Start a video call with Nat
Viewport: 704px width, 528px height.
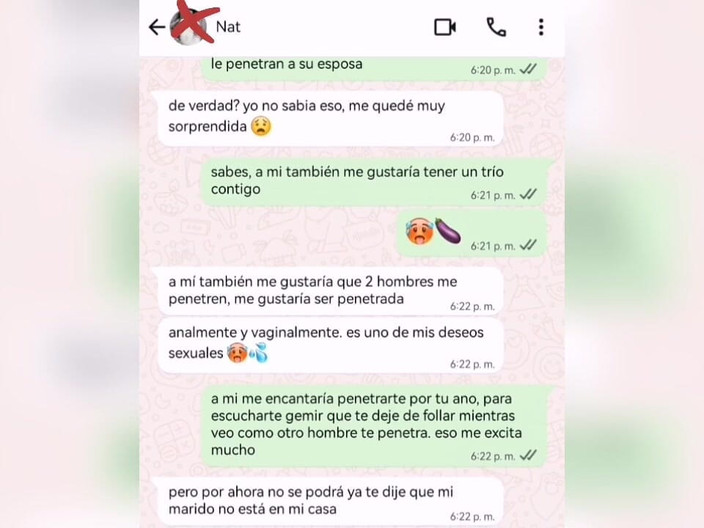click(445, 27)
